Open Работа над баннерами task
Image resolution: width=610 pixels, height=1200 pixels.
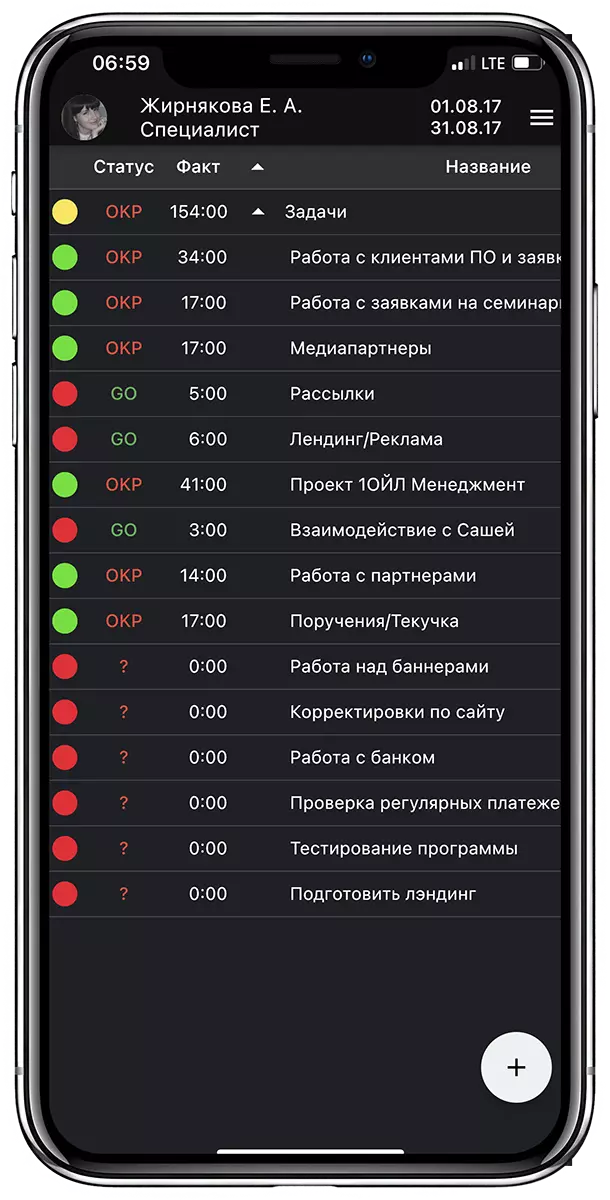click(305, 667)
